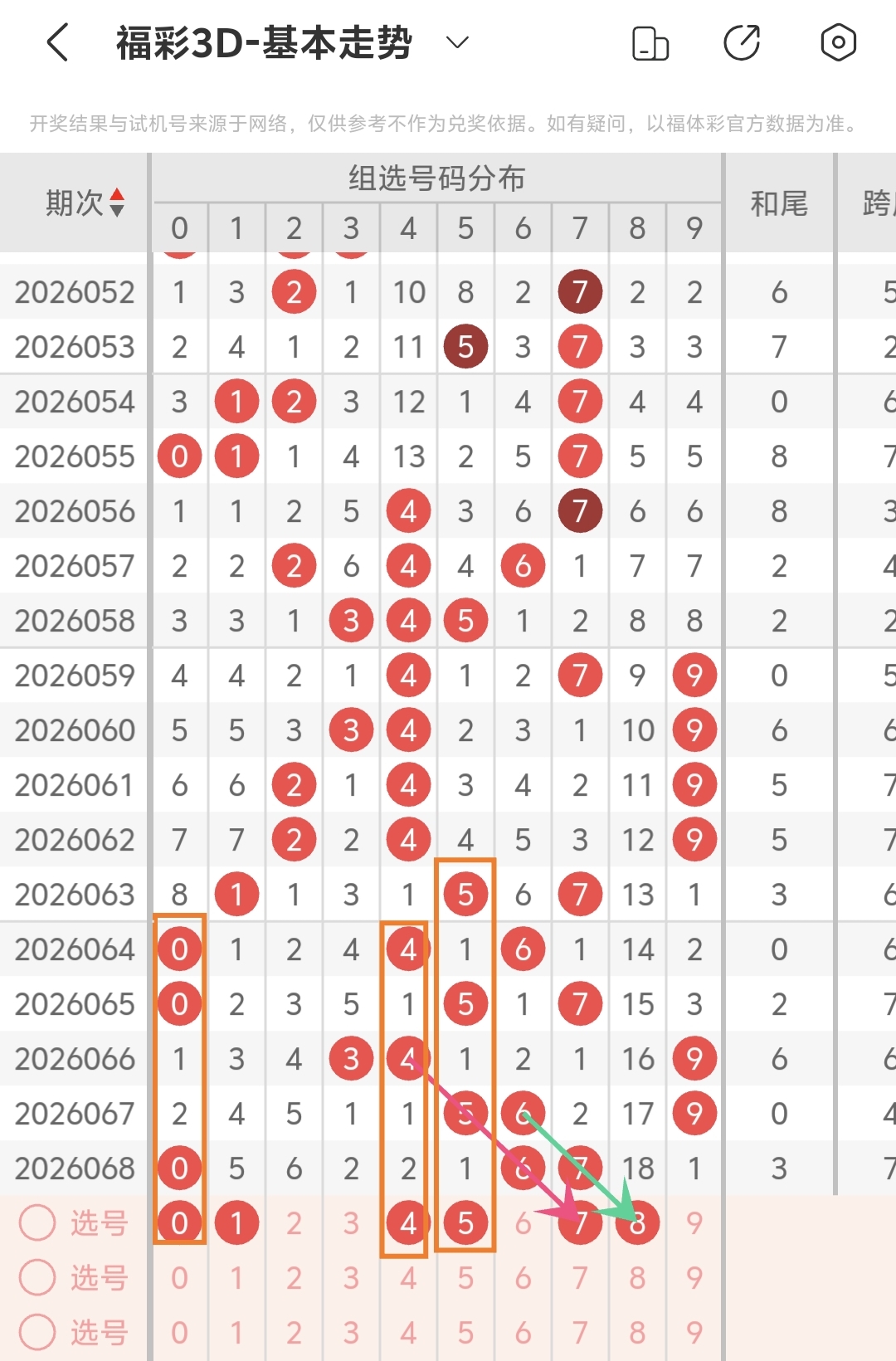This screenshot has width=896, height=1361.
Task: Deselect number 1 in first 选号 row
Action: click(236, 1222)
